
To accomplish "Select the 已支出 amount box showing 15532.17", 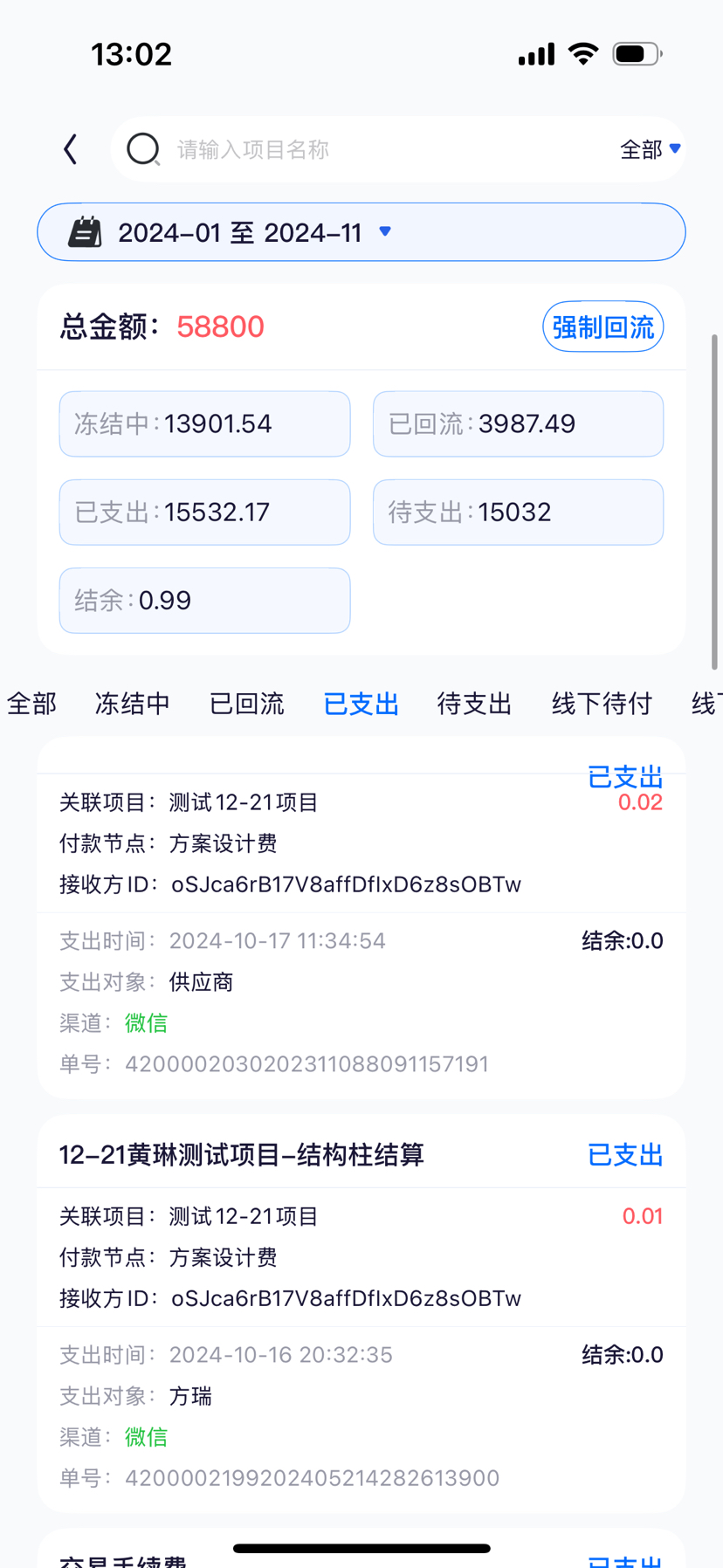I will click(x=205, y=512).
